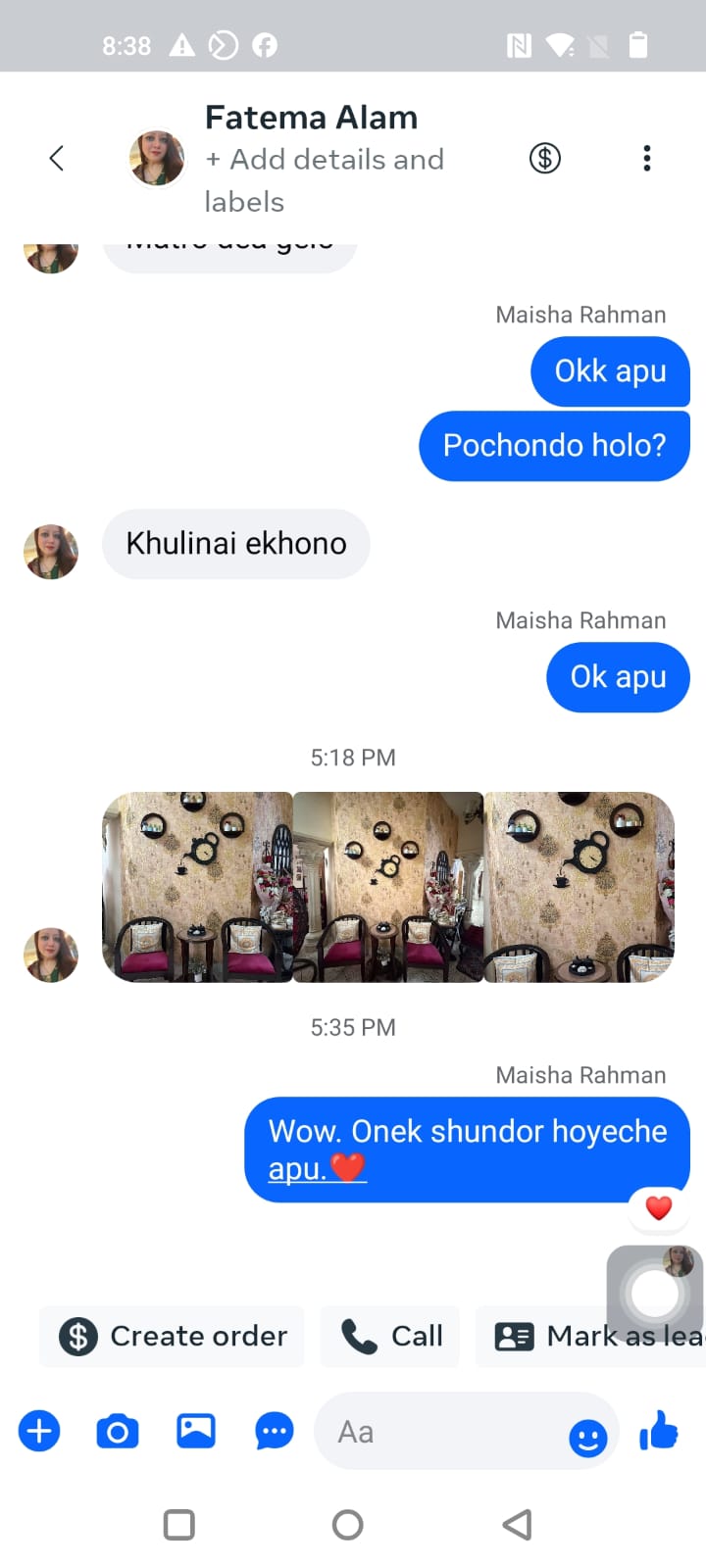Tap the back arrow to leave the conversation
The height and width of the screenshot is (1568, 706).
(56, 158)
